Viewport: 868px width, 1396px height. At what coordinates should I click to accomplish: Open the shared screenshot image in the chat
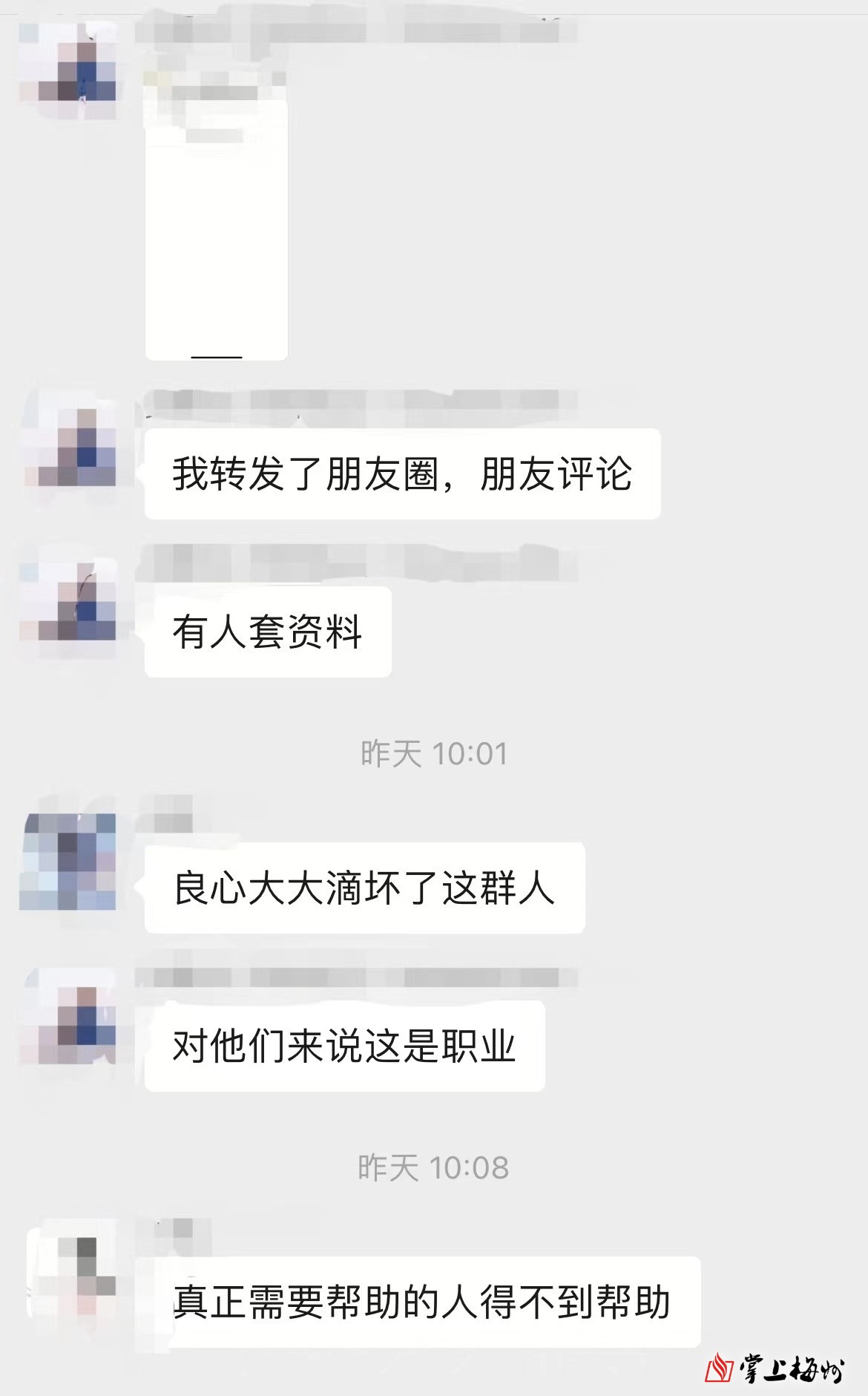216,223
